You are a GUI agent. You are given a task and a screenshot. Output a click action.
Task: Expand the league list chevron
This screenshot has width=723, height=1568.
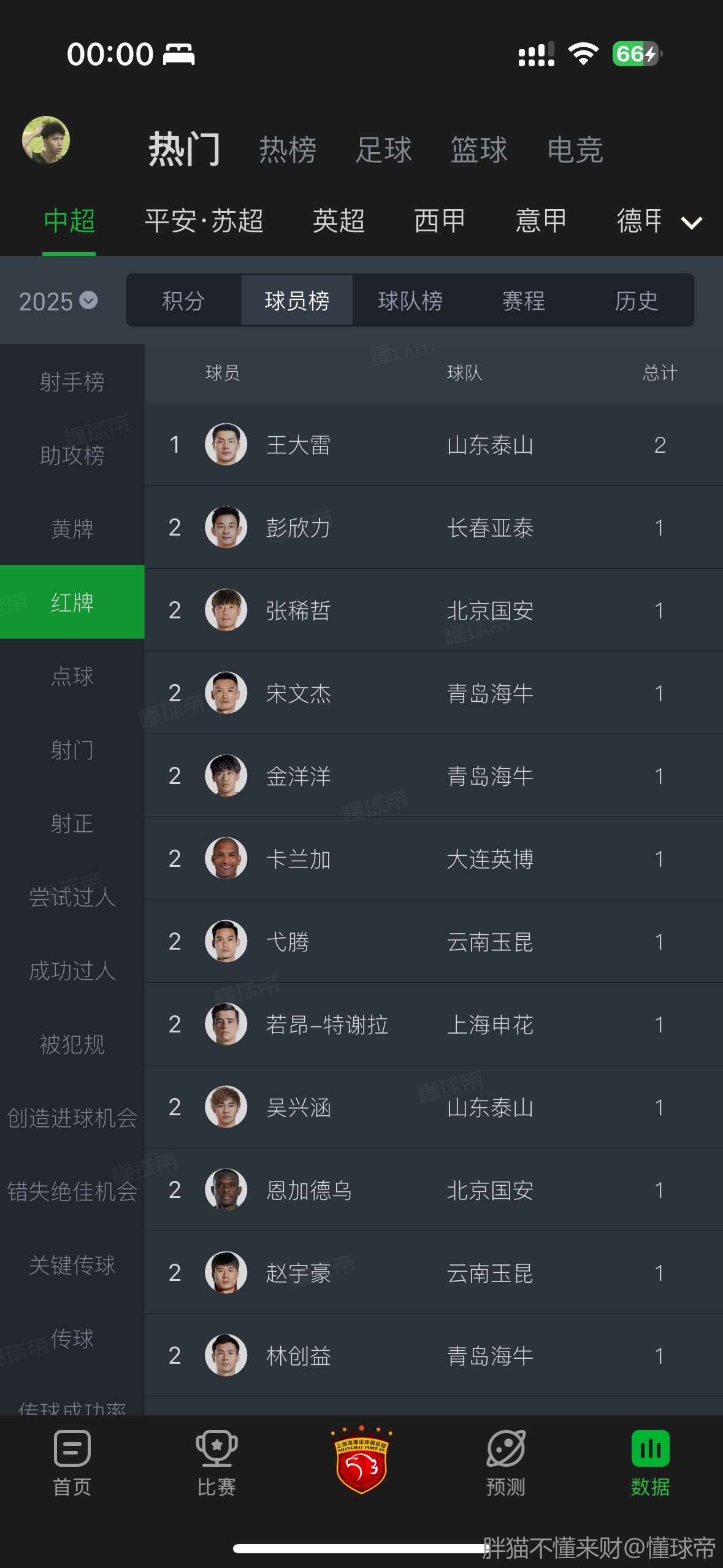(x=692, y=222)
